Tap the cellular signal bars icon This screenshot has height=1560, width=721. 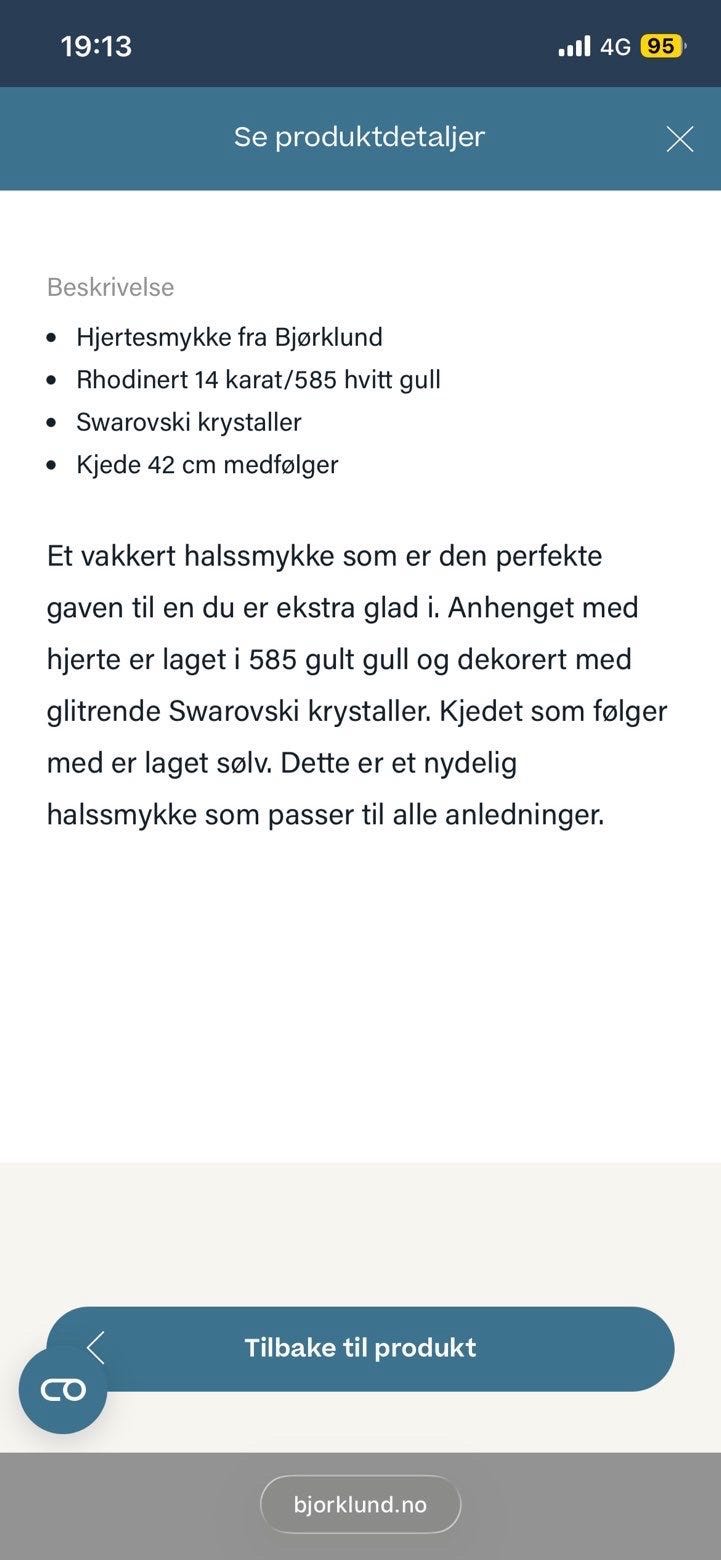[573, 45]
